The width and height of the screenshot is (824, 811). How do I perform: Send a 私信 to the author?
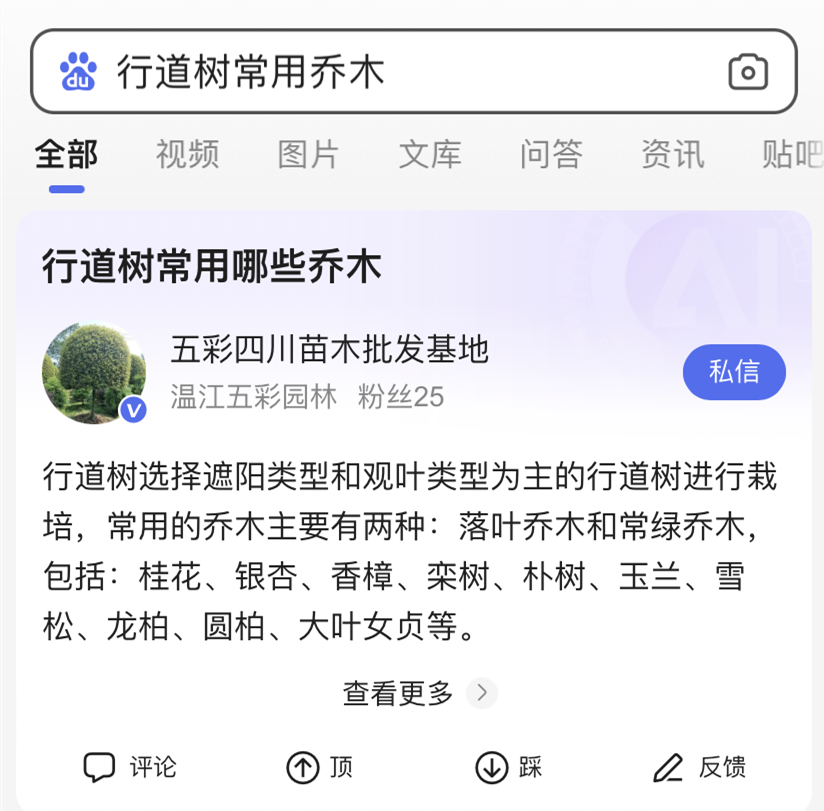pos(734,372)
